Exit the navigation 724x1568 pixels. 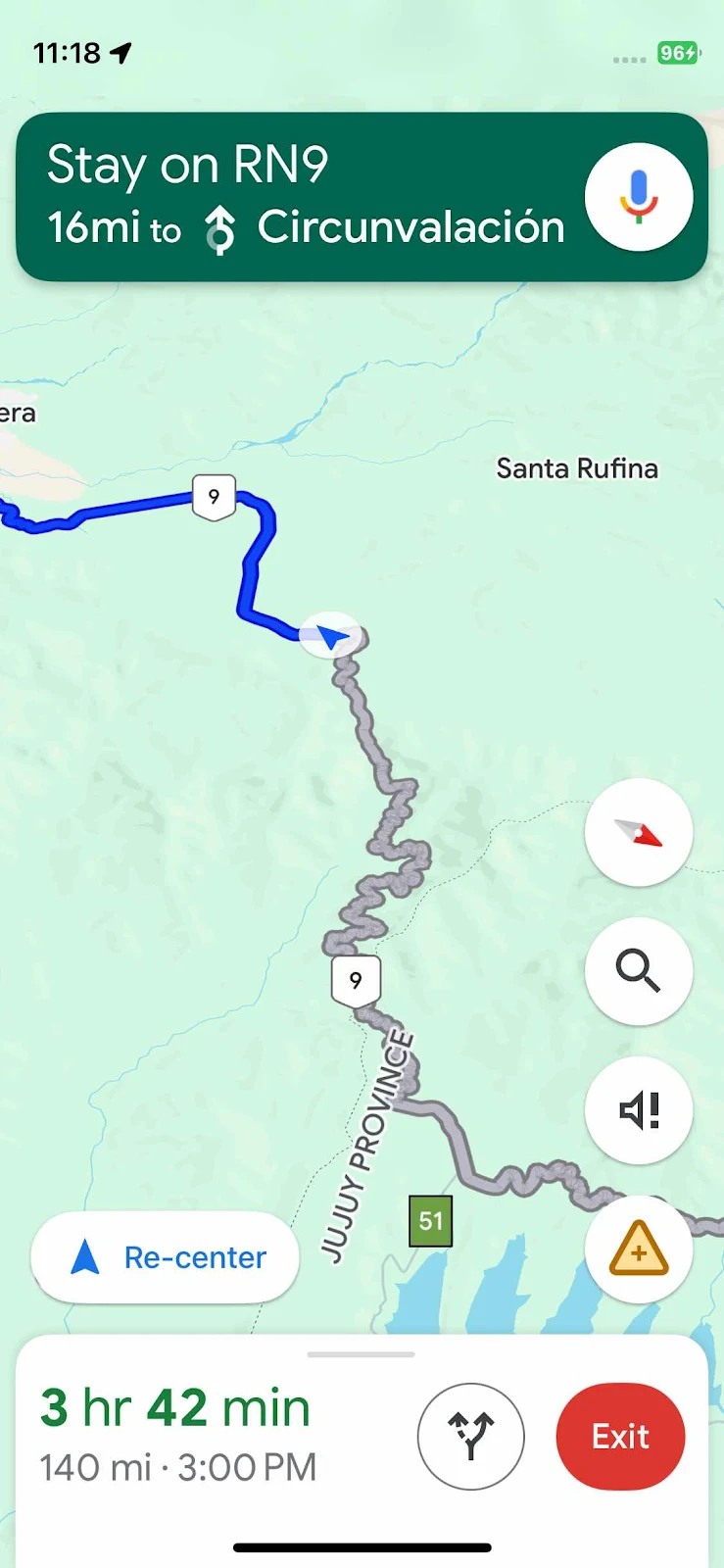coord(620,1436)
